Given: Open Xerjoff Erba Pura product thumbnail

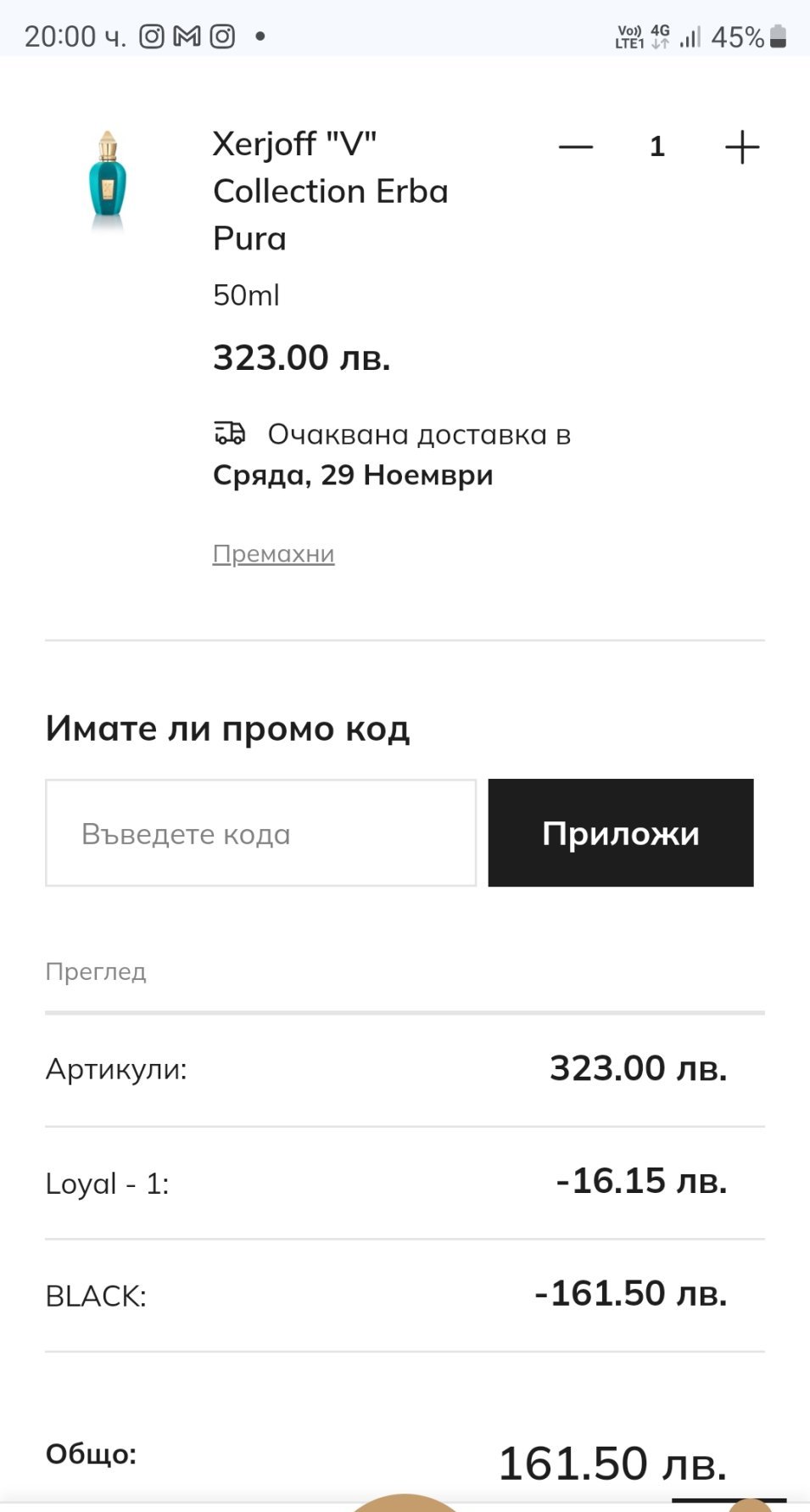Looking at the screenshot, I should pos(108,181).
